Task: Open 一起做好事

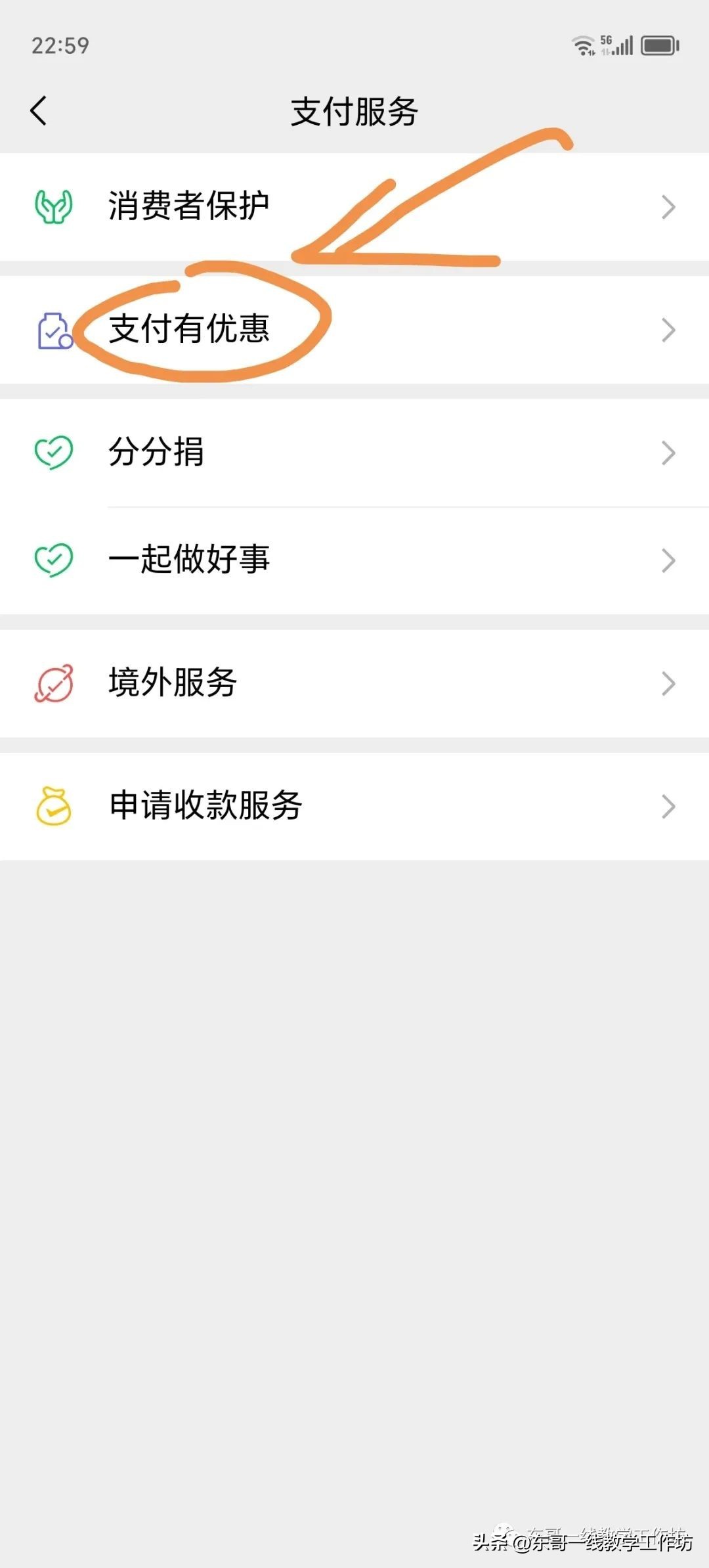Action: pyautogui.click(x=354, y=560)
